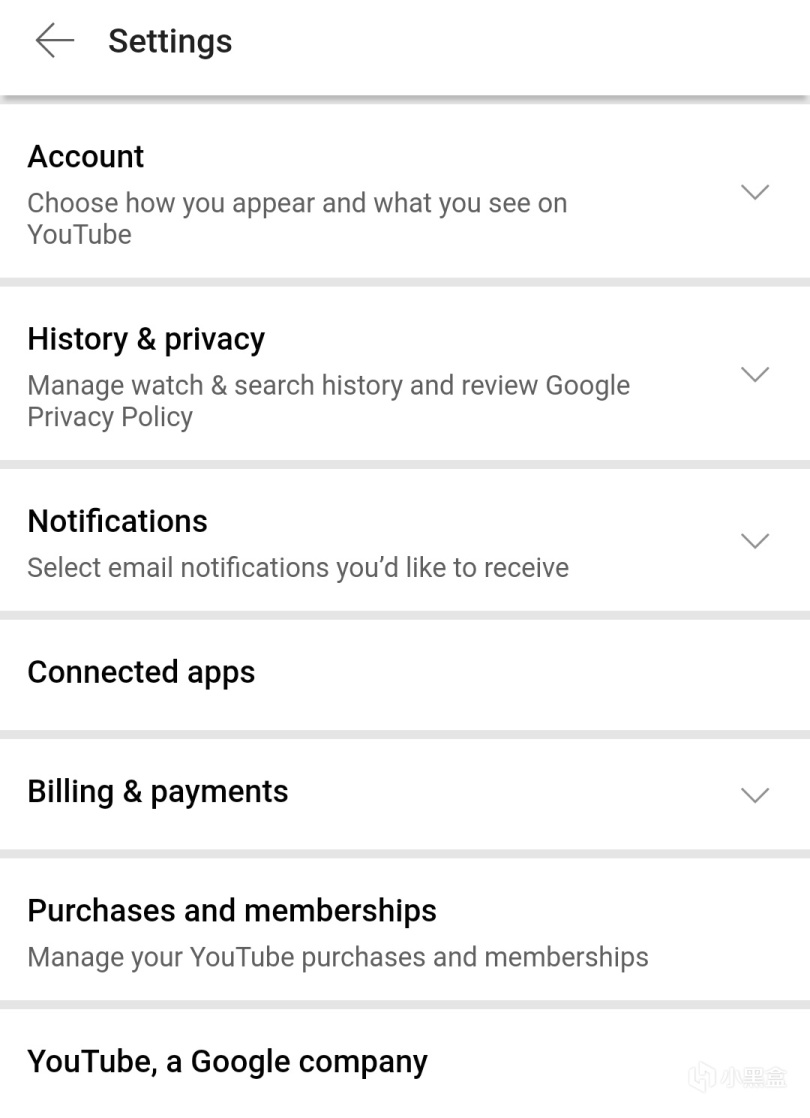Expand Billing & payments
The width and height of the screenshot is (810, 1118).
pos(754,795)
